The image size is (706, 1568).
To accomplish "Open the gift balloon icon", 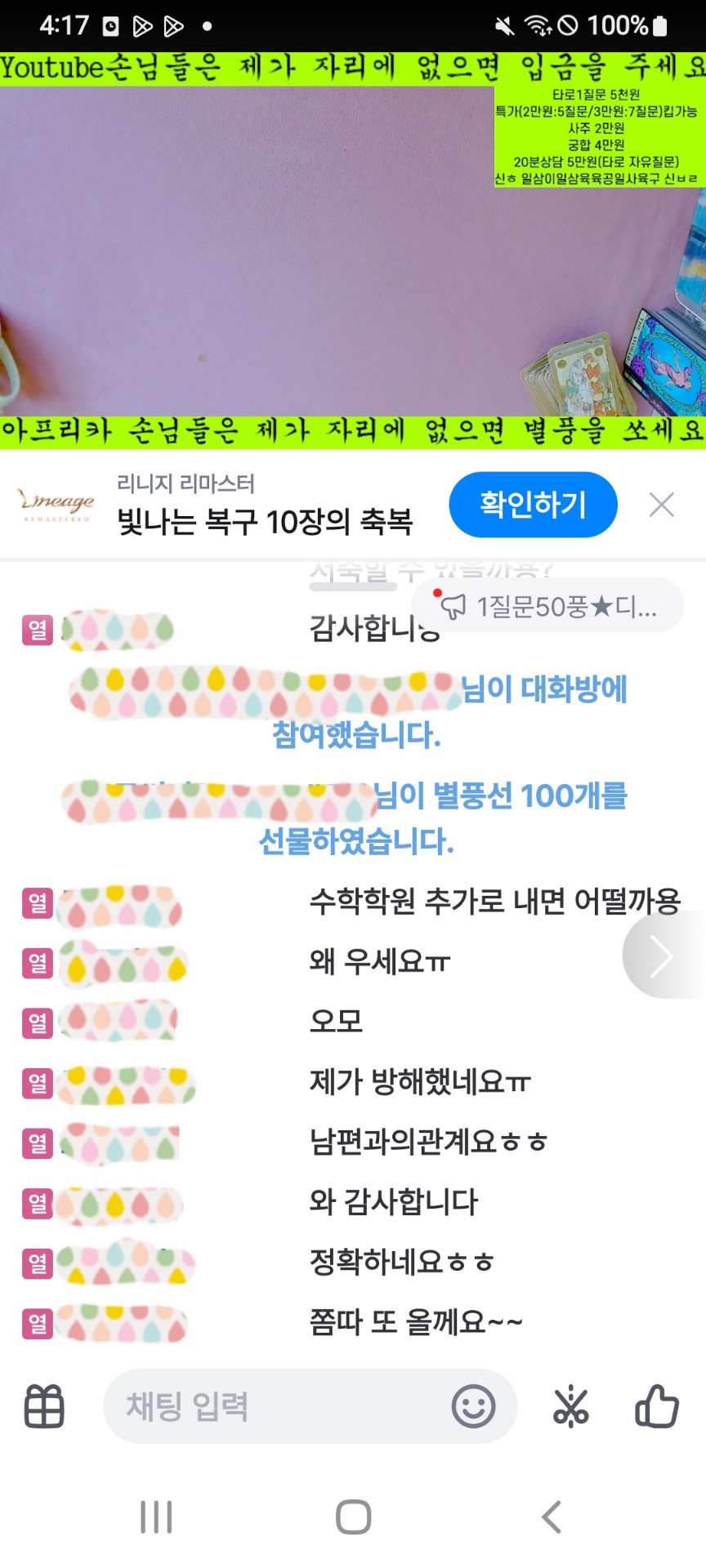I will [44, 1406].
